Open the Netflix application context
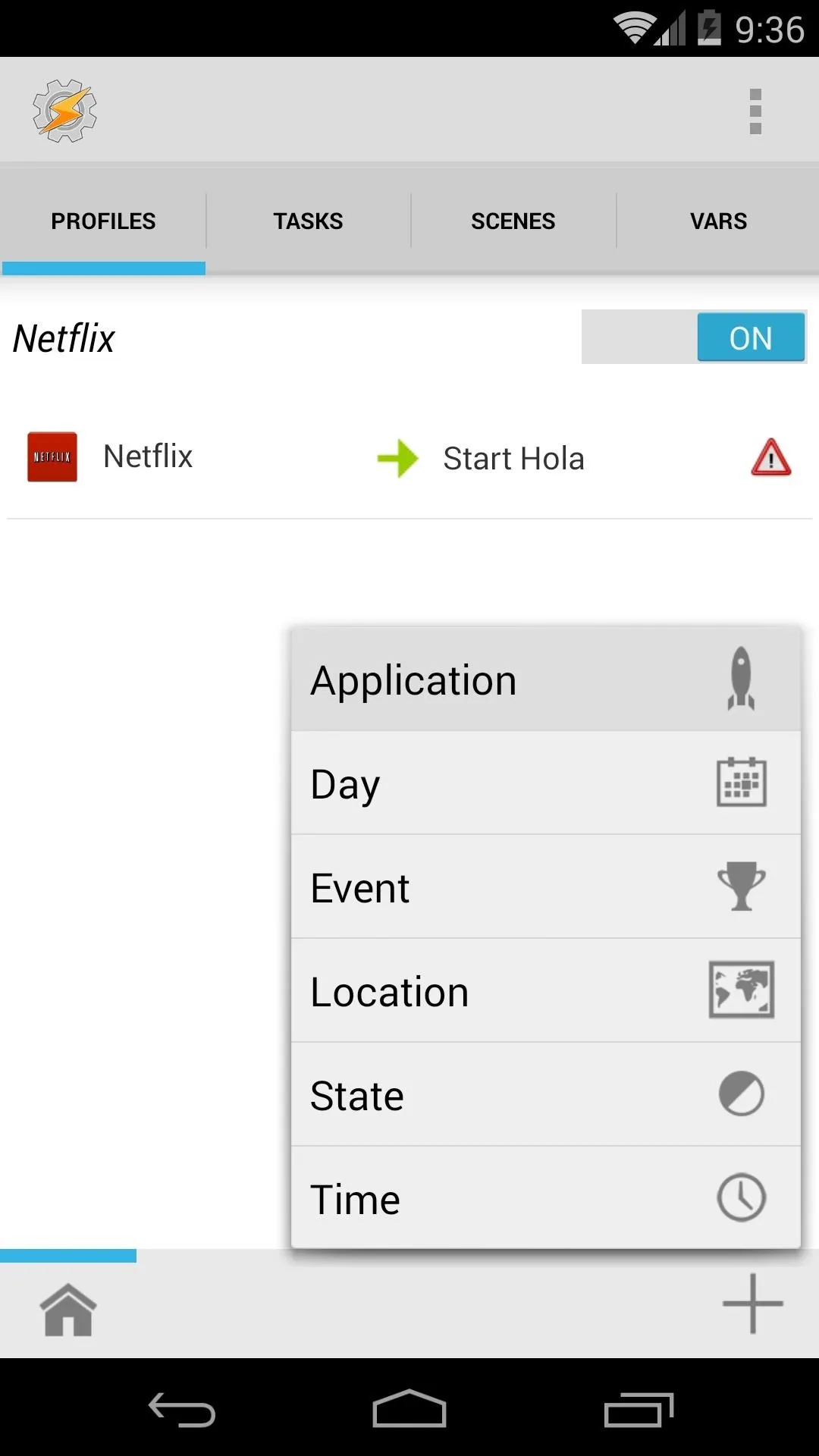 (x=110, y=457)
